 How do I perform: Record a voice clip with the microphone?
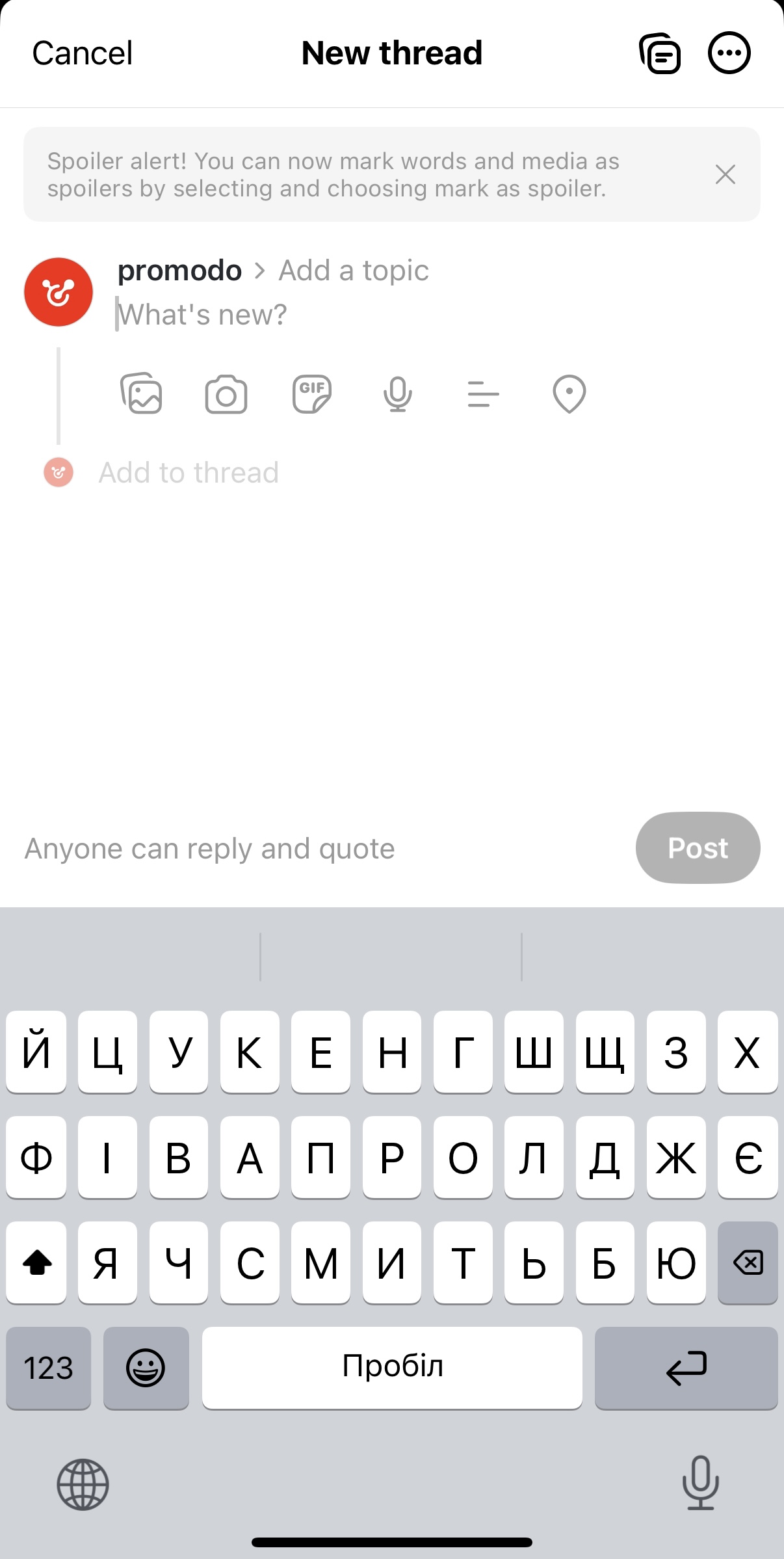(x=397, y=394)
